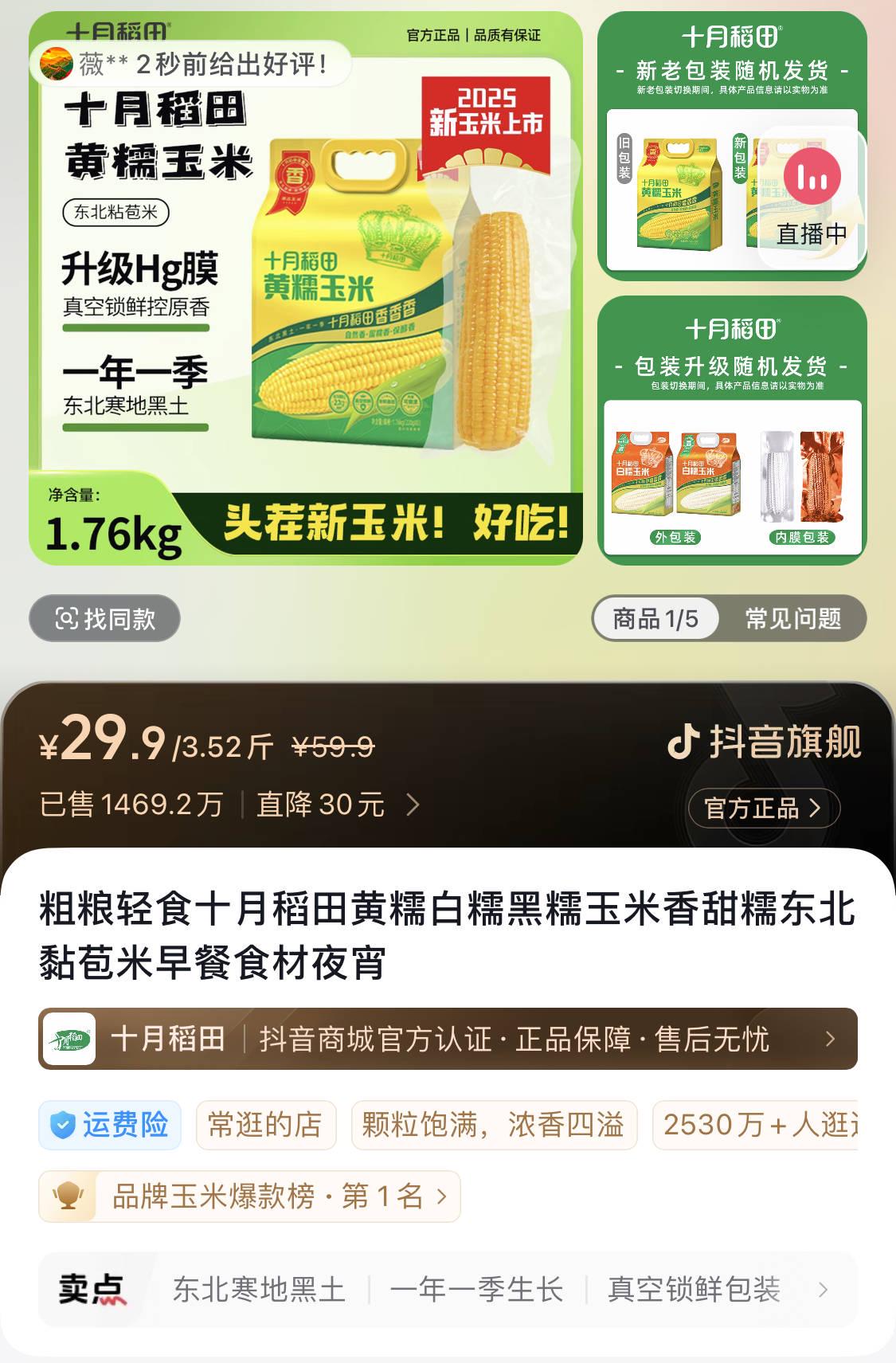Open the 品牌玉米爆款榜 第1名 ranking
Image resolution: width=896 pixels, height=1363 pixels.
coord(249,1196)
